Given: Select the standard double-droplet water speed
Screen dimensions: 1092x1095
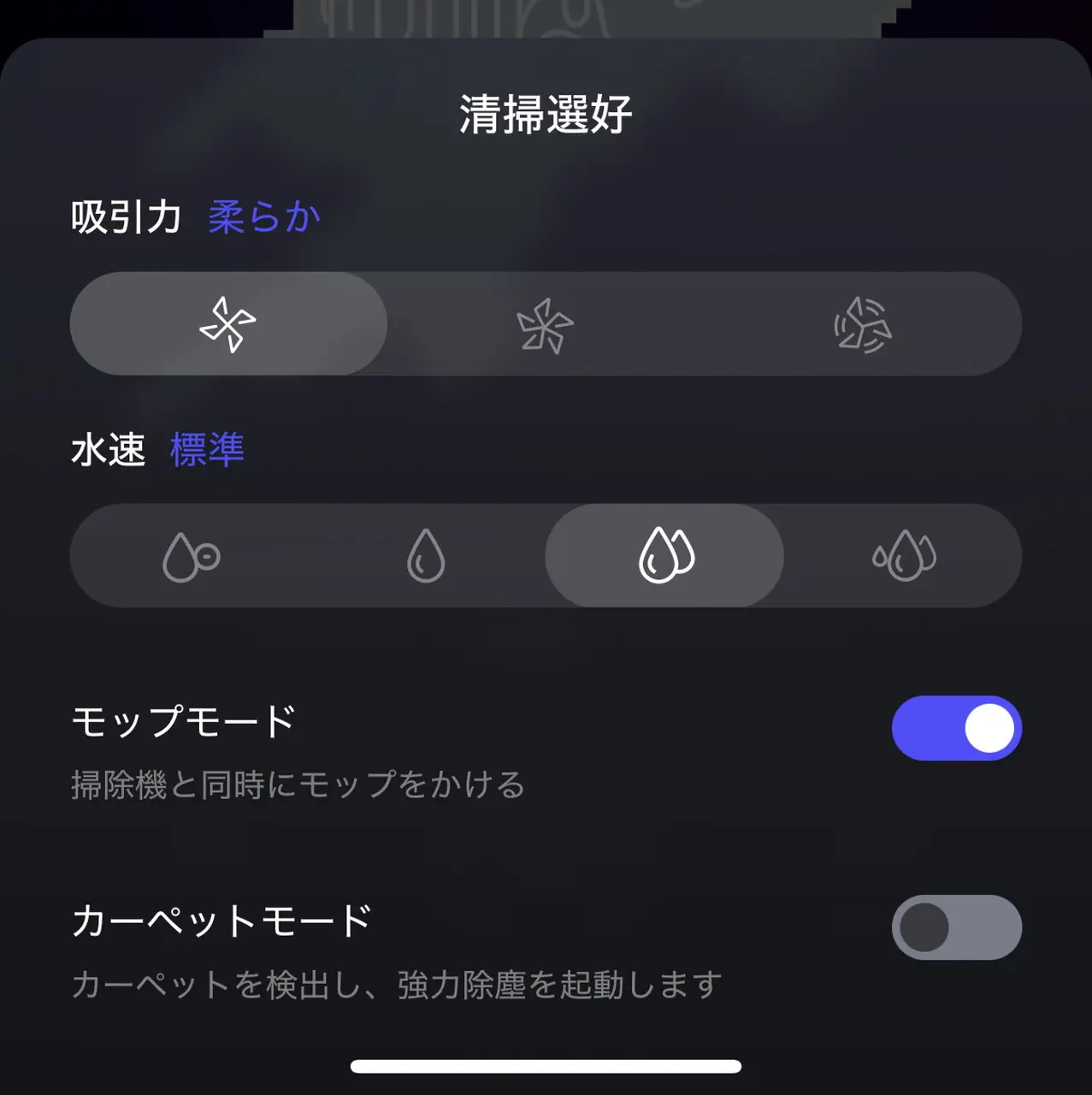Looking at the screenshot, I should click(x=665, y=556).
